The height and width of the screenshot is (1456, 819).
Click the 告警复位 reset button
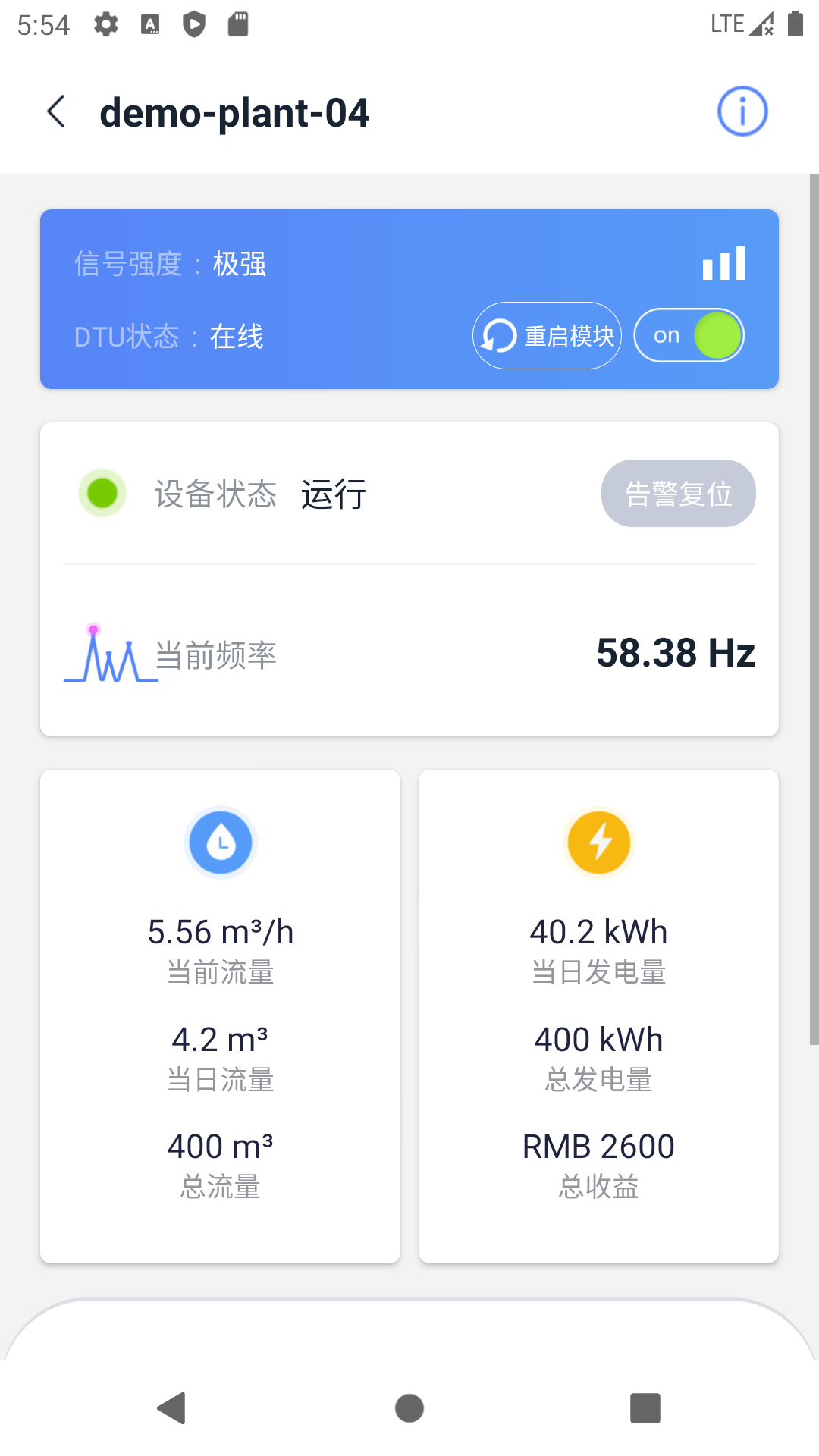click(x=677, y=493)
